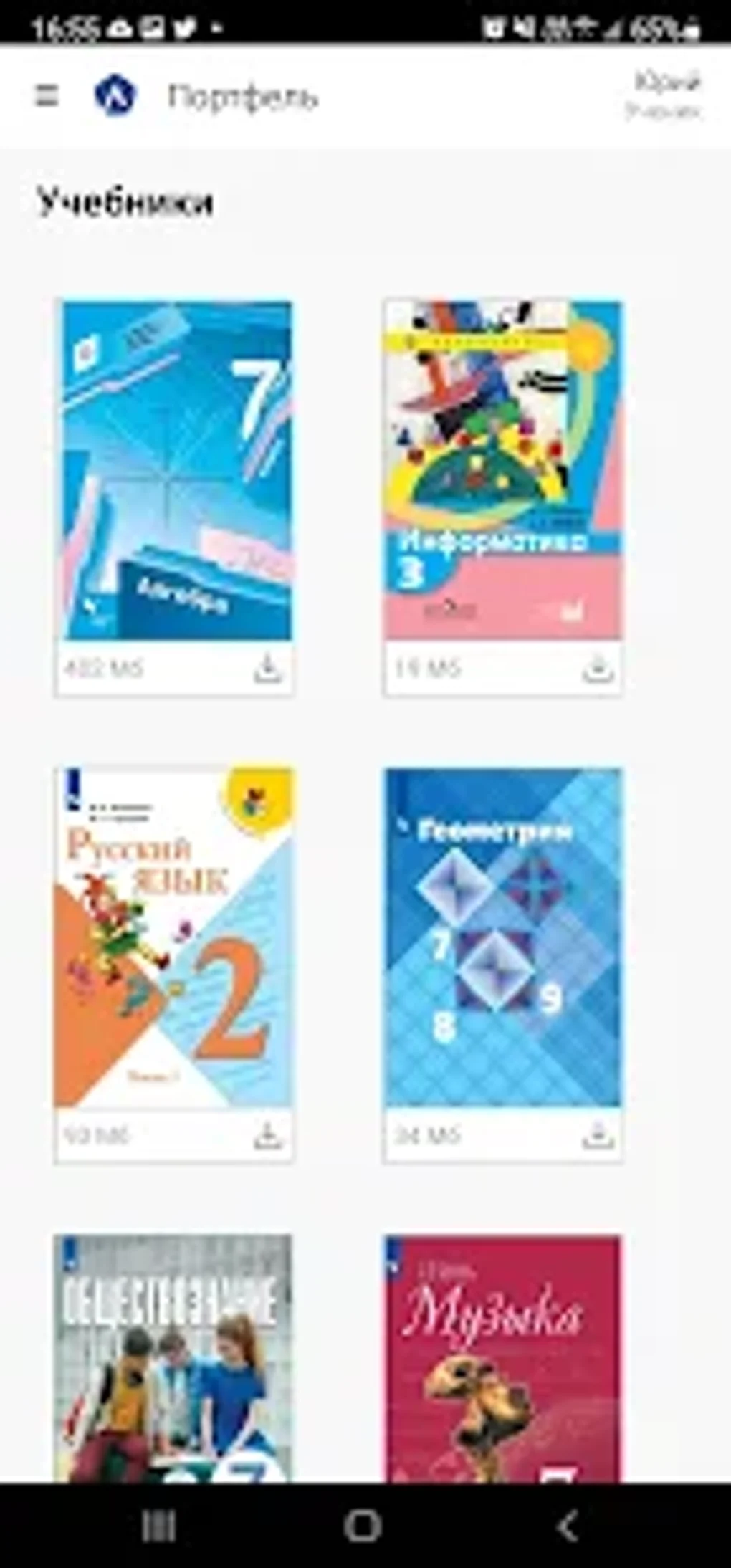Image resolution: width=731 pixels, height=1568 pixels.
Task: Download the Русский язык 2 textbook
Action: coord(268,1135)
